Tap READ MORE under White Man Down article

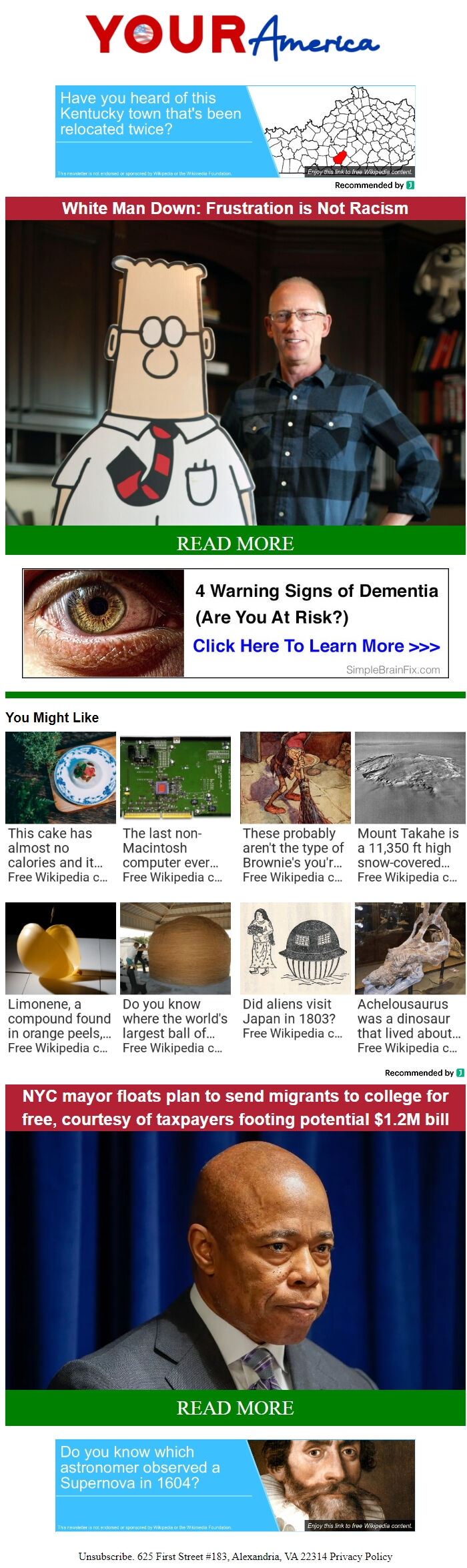tap(235, 542)
